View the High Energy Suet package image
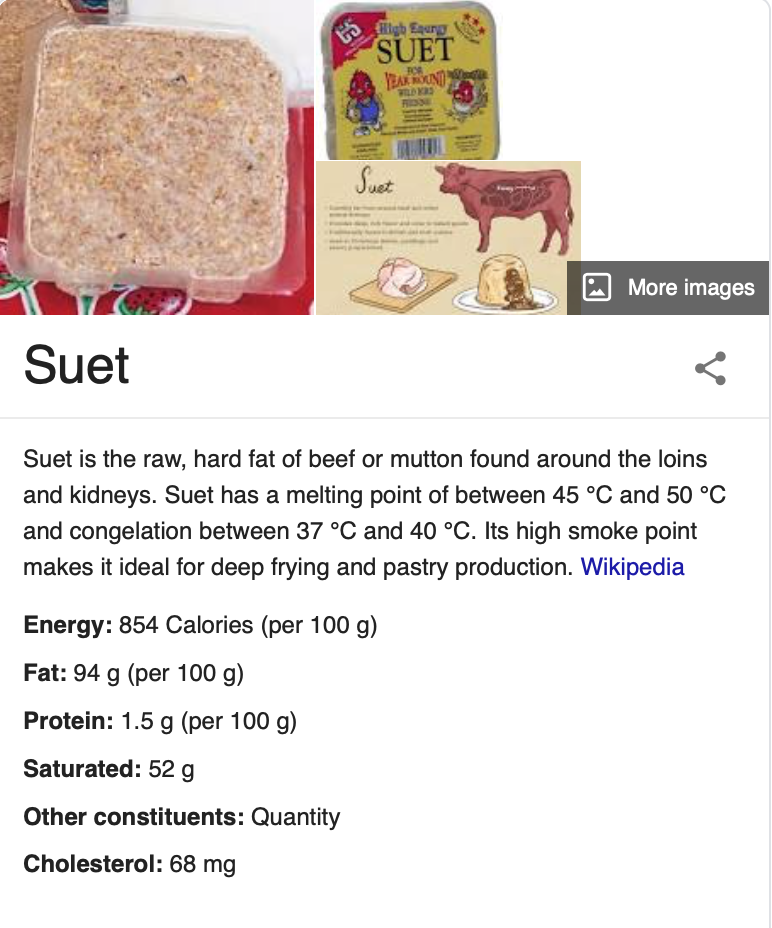Viewport: 772px width, 928px height. click(x=413, y=80)
